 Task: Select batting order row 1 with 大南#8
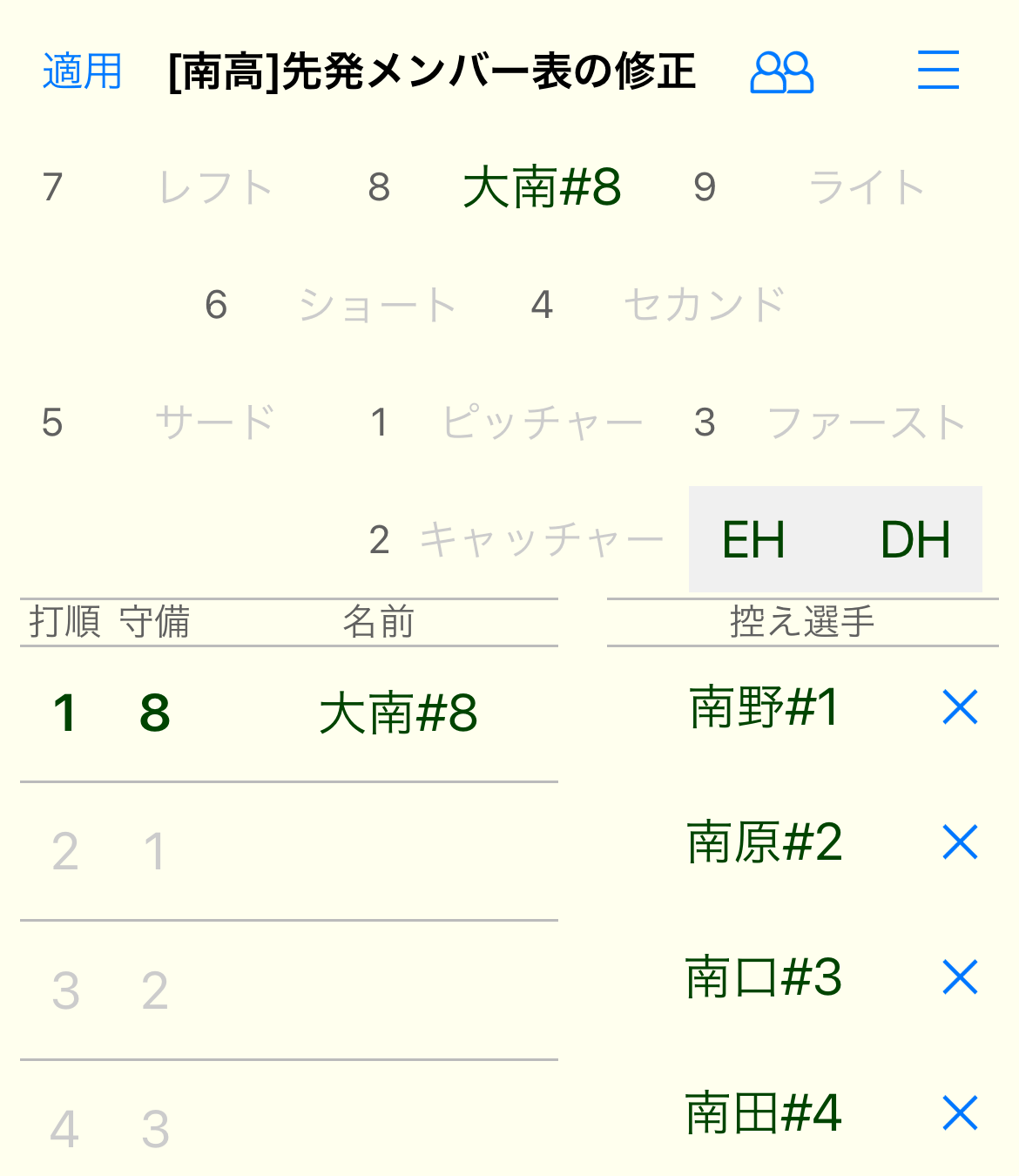click(288, 713)
